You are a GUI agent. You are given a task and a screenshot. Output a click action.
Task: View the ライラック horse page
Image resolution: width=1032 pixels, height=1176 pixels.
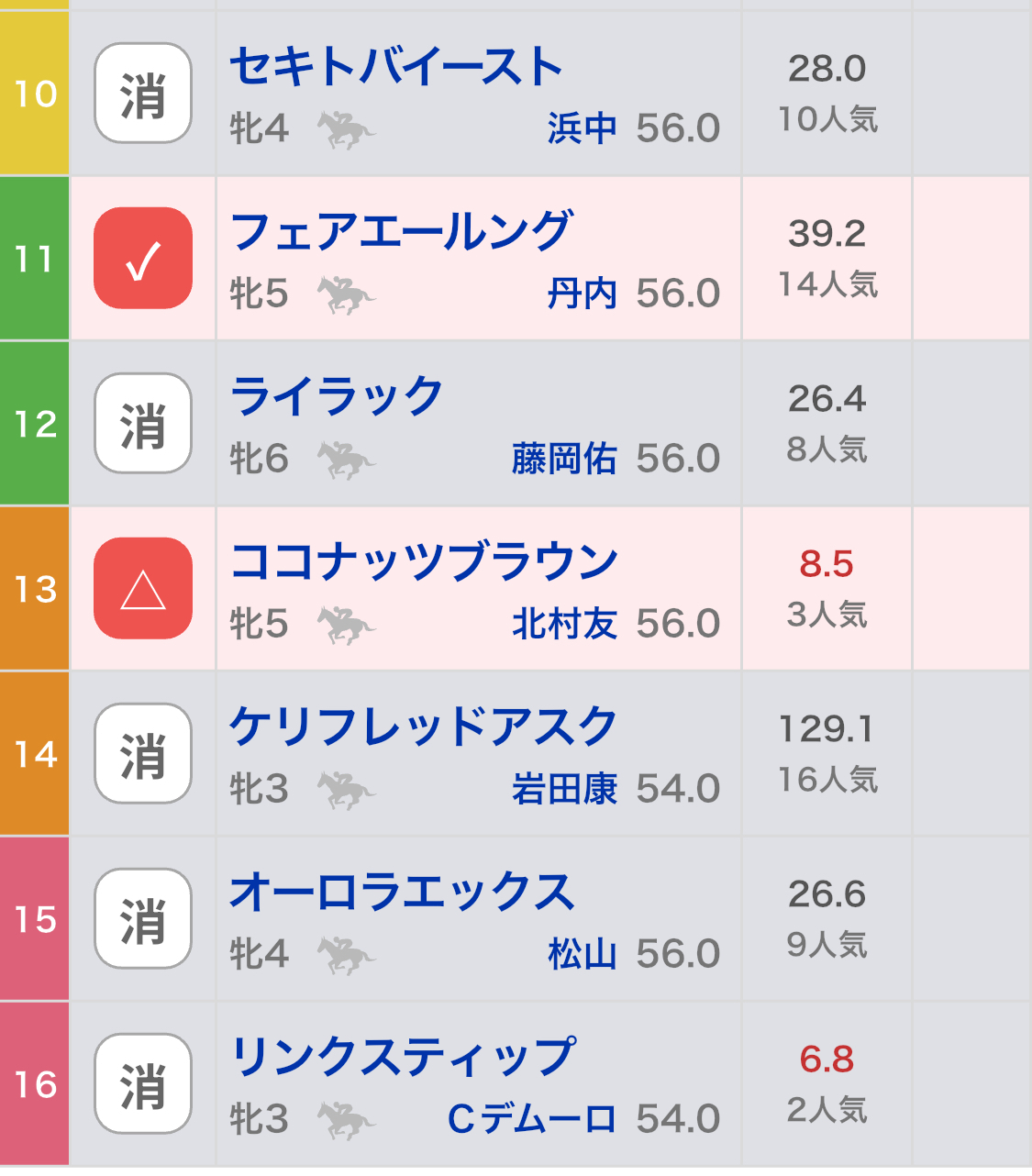pyautogui.click(x=336, y=397)
